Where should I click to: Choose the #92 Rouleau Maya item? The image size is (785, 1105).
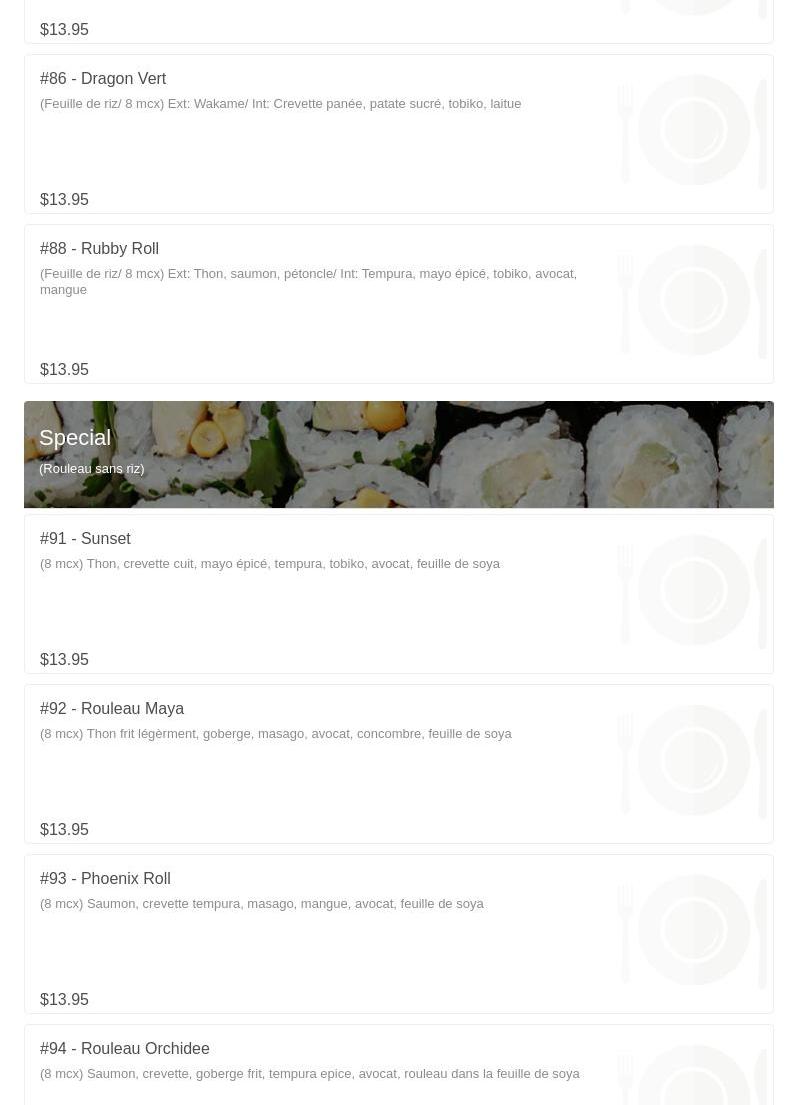[112, 709]
